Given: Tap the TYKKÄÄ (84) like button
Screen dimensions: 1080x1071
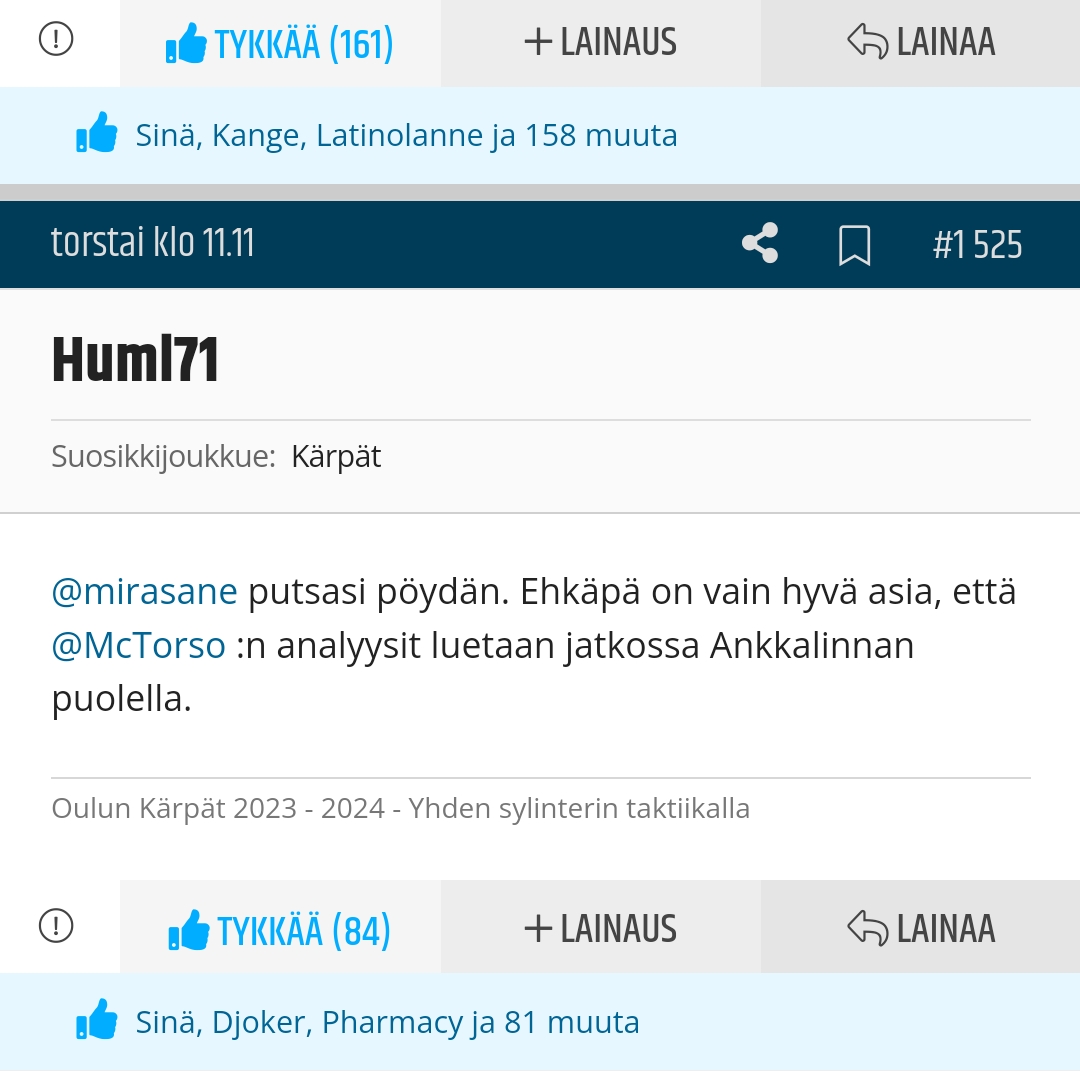Looking at the screenshot, I should (280, 929).
